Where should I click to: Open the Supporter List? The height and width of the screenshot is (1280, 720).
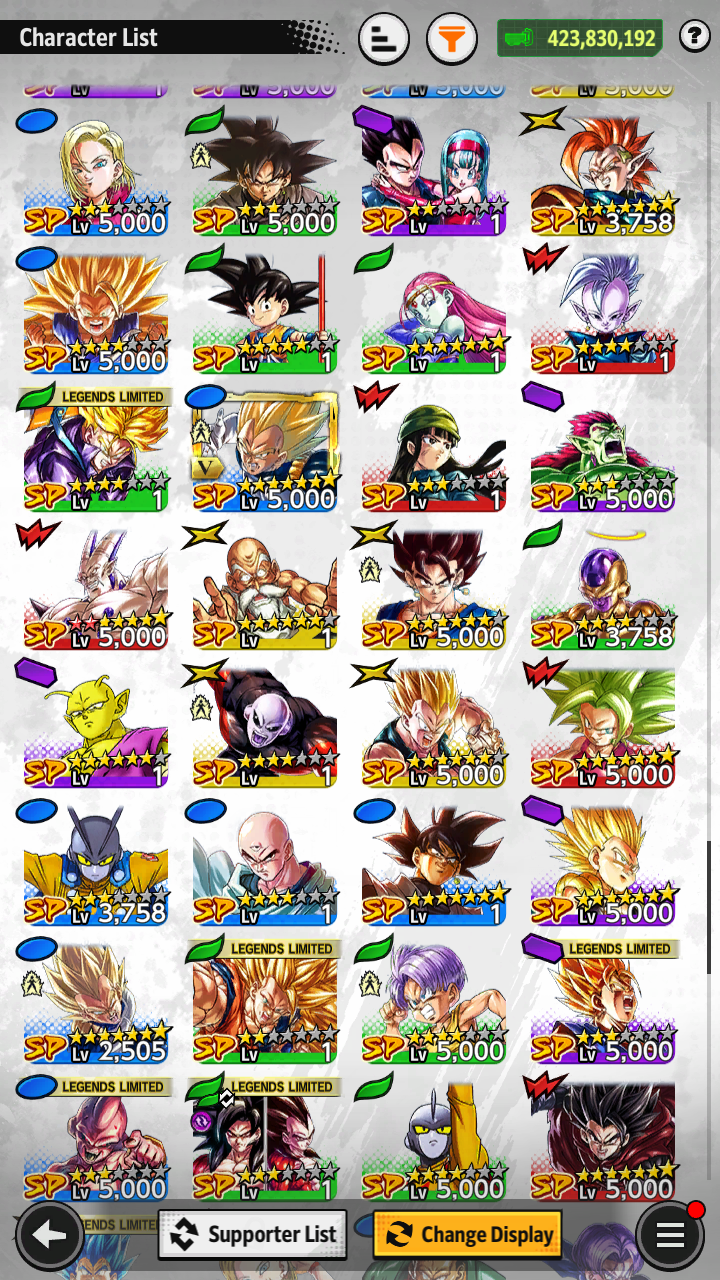click(x=253, y=1234)
